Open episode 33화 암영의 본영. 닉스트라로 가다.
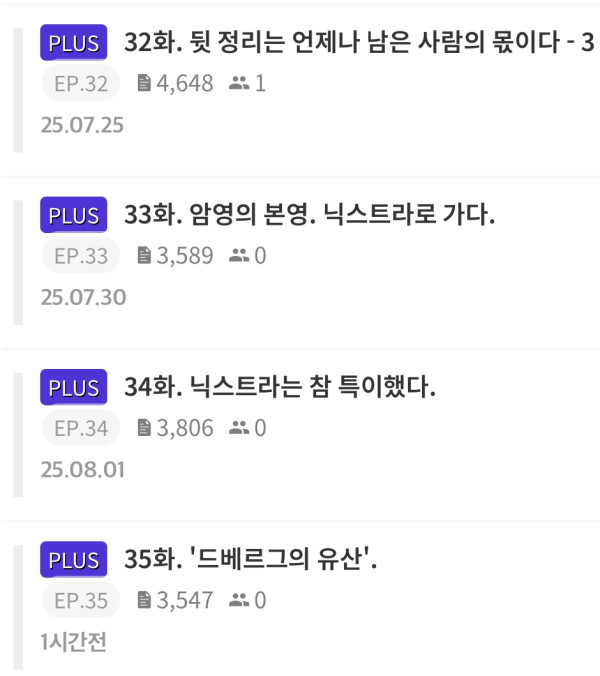Image resolution: width=600 pixels, height=676 pixels. click(x=309, y=215)
